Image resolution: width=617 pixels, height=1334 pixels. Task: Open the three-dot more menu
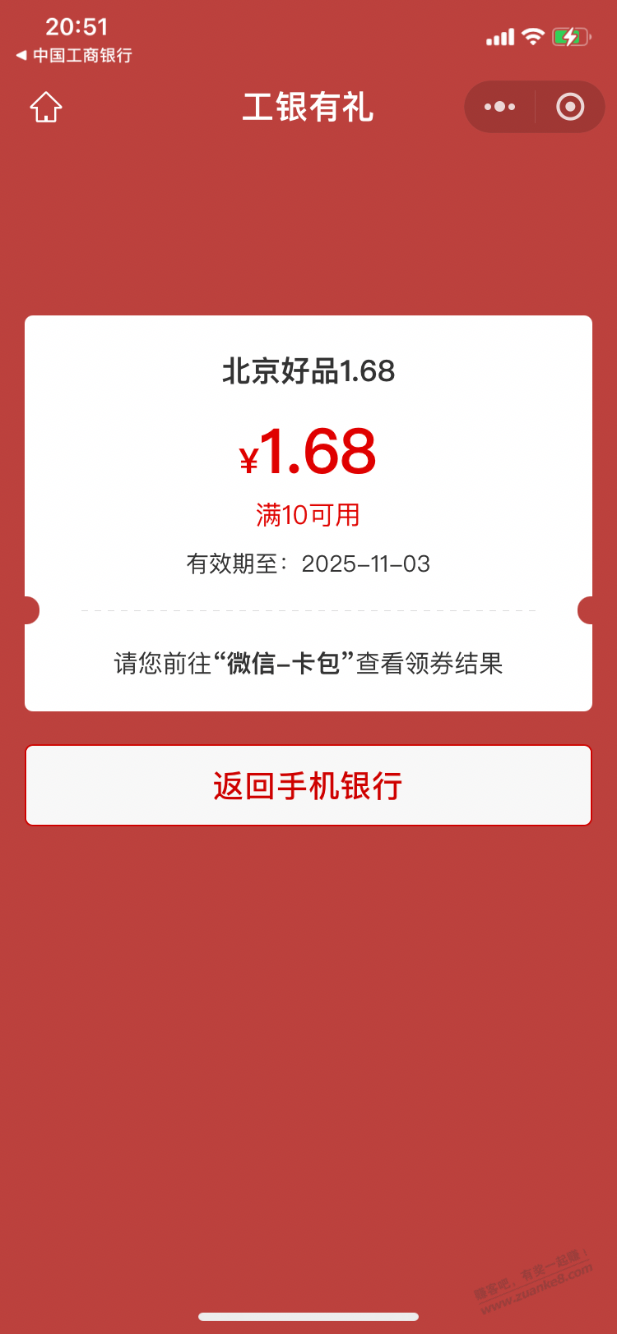coord(499,107)
